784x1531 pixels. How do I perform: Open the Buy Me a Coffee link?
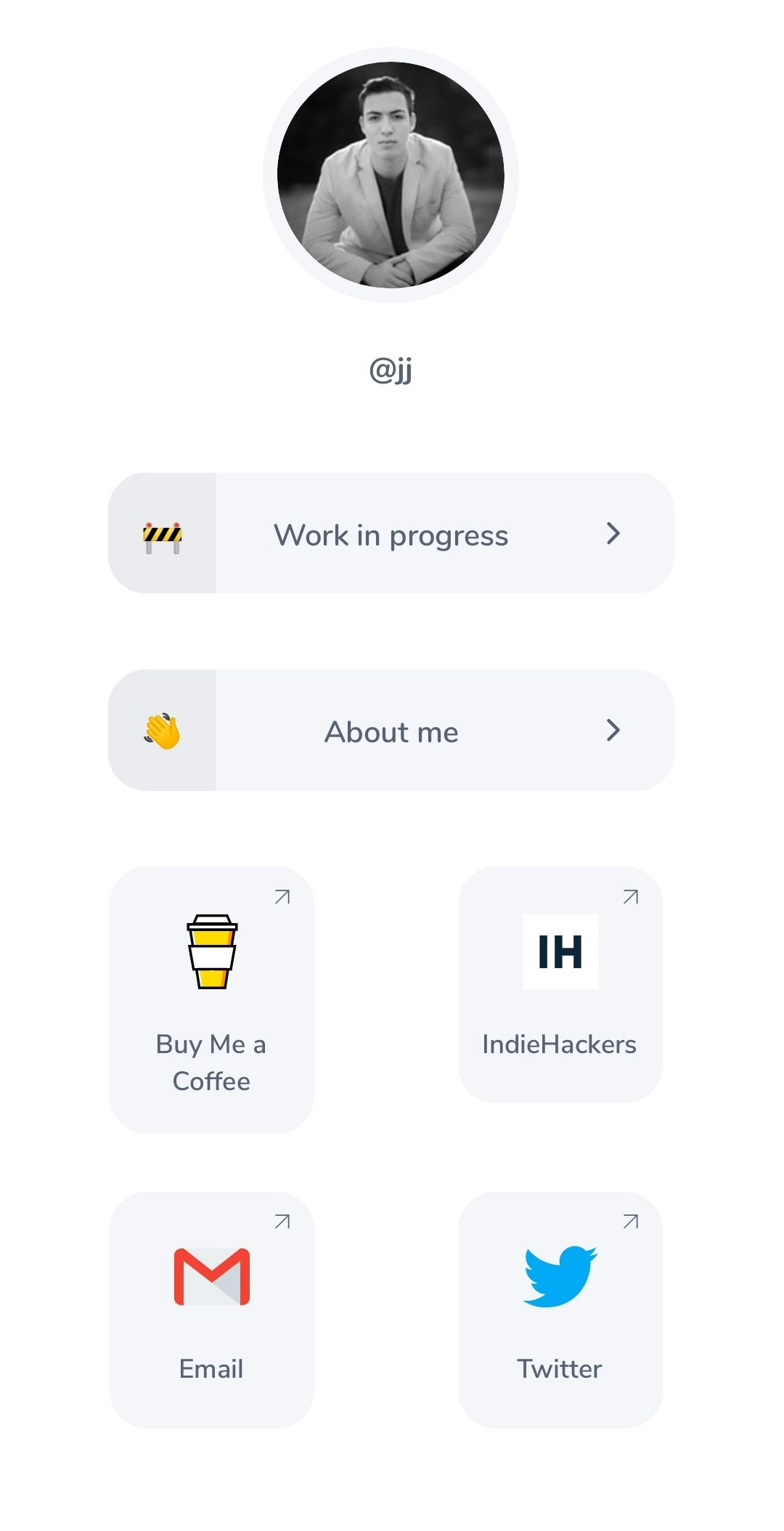pyautogui.click(x=211, y=999)
